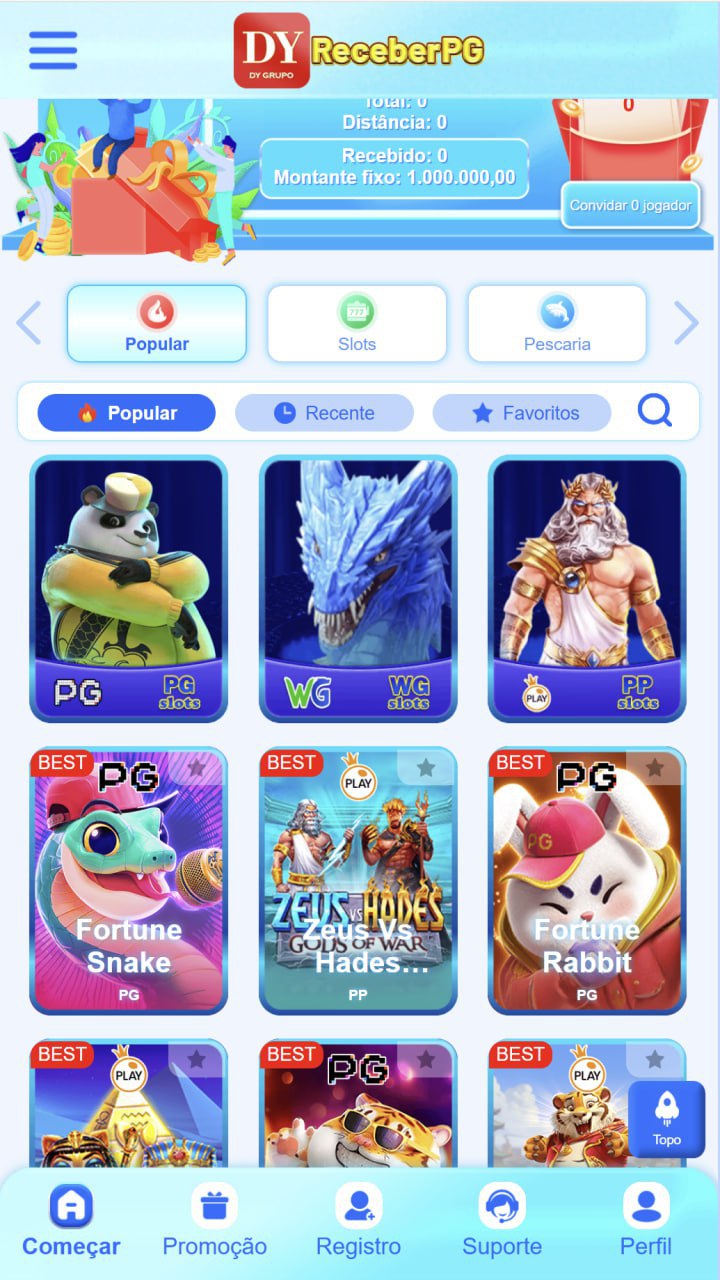Screen dimensions: 720x1280
Task: Open the game search magnifier
Action: click(x=655, y=410)
